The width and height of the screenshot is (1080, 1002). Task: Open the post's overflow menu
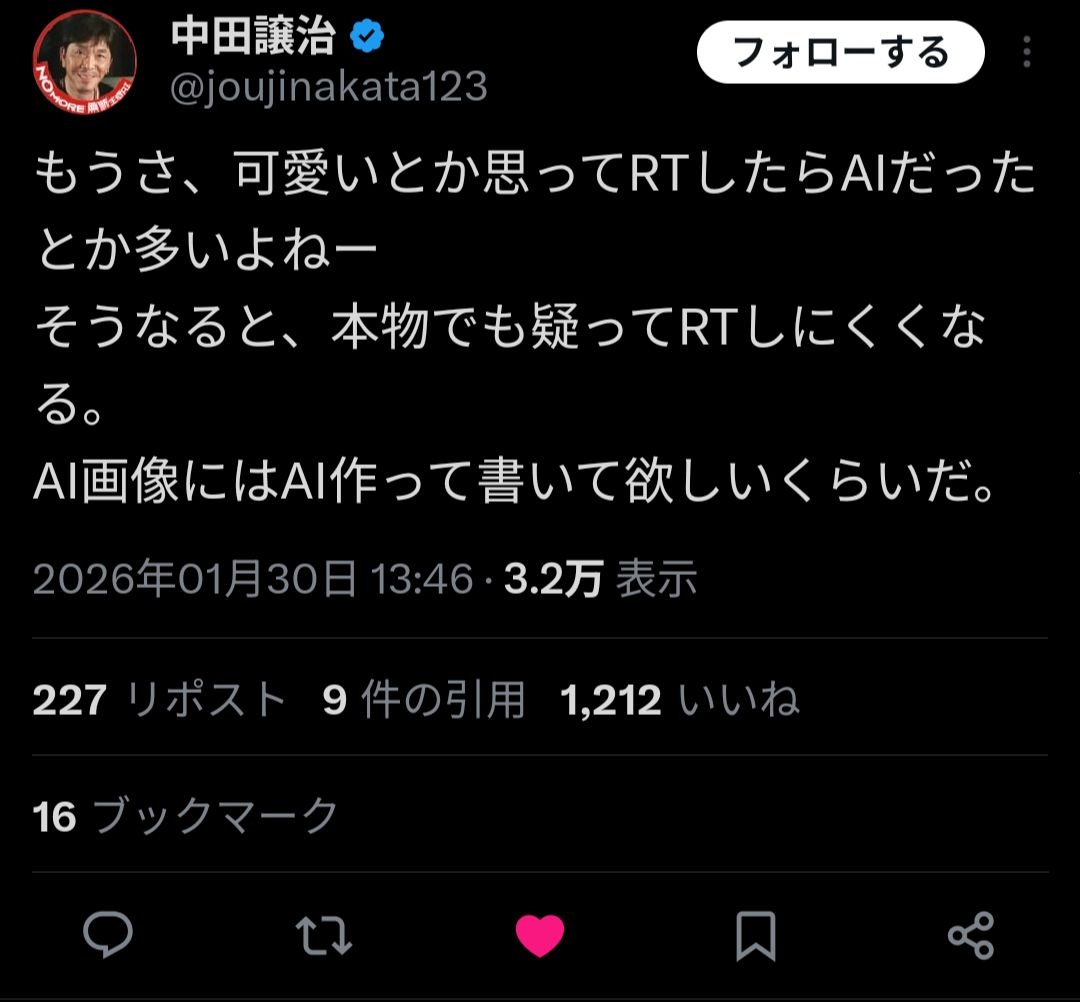[1027, 52]
